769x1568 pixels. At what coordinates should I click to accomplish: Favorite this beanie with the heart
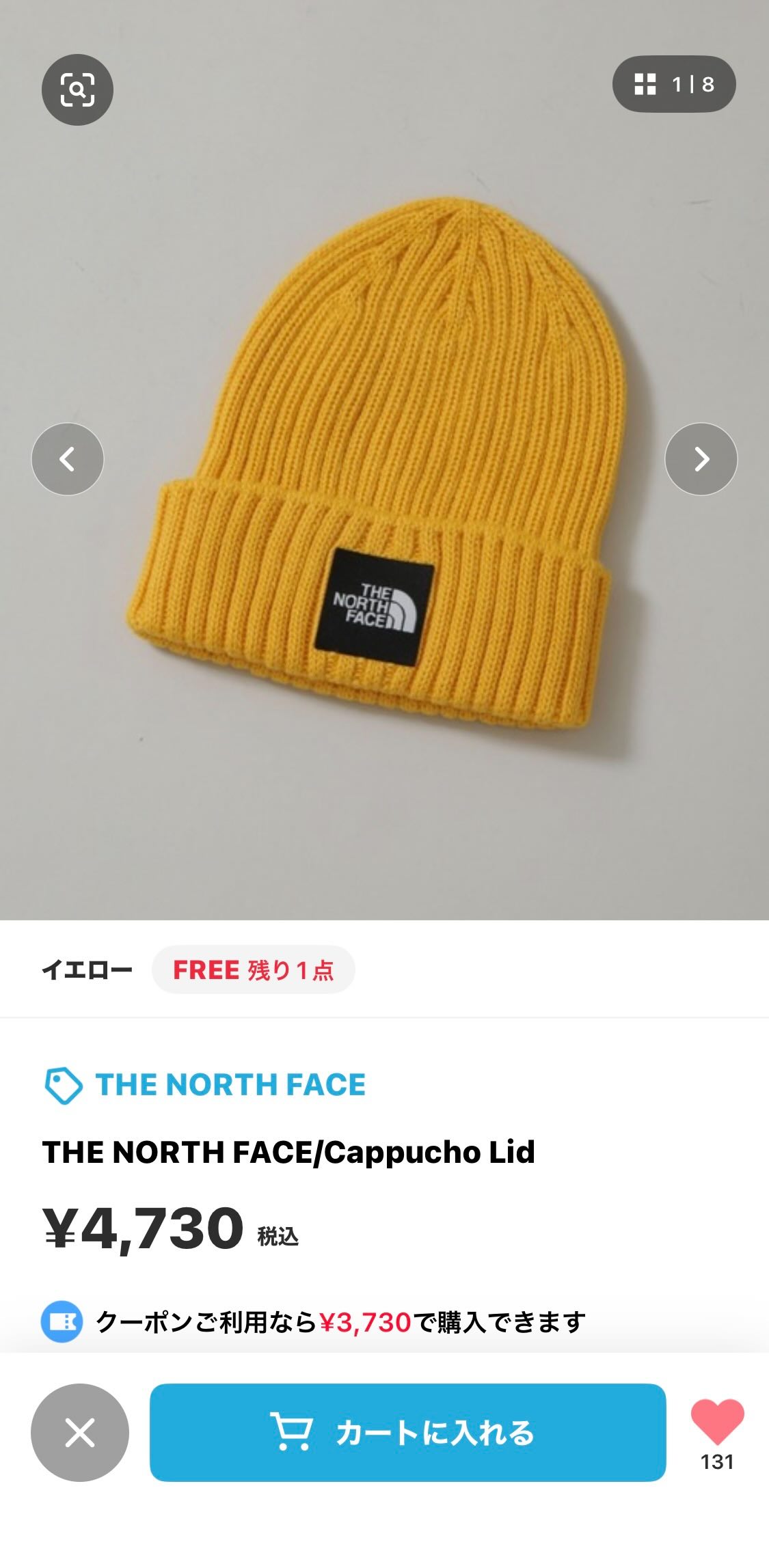[x=717, y=1422]
